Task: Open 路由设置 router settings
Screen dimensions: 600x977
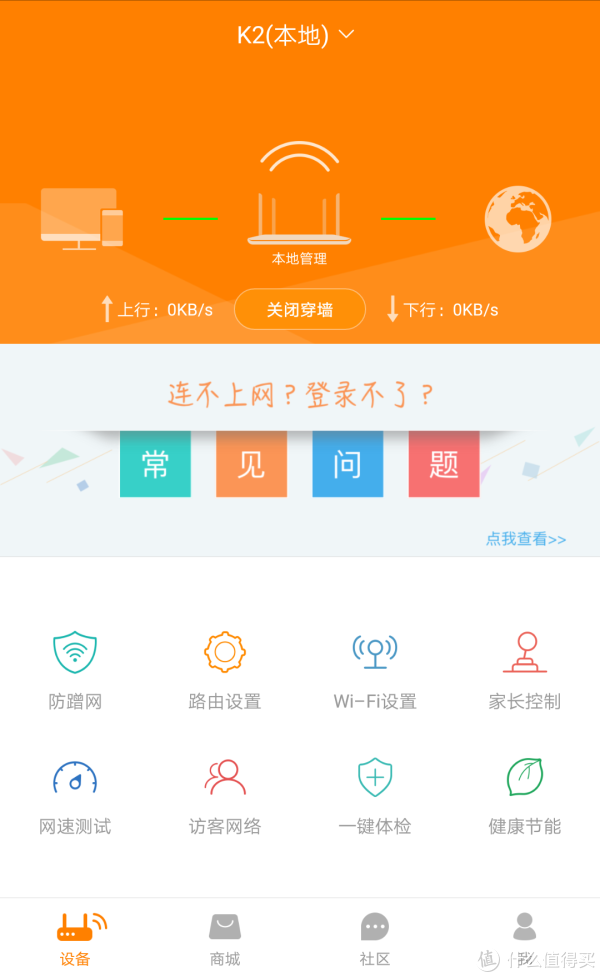Action: coord(225,668)
